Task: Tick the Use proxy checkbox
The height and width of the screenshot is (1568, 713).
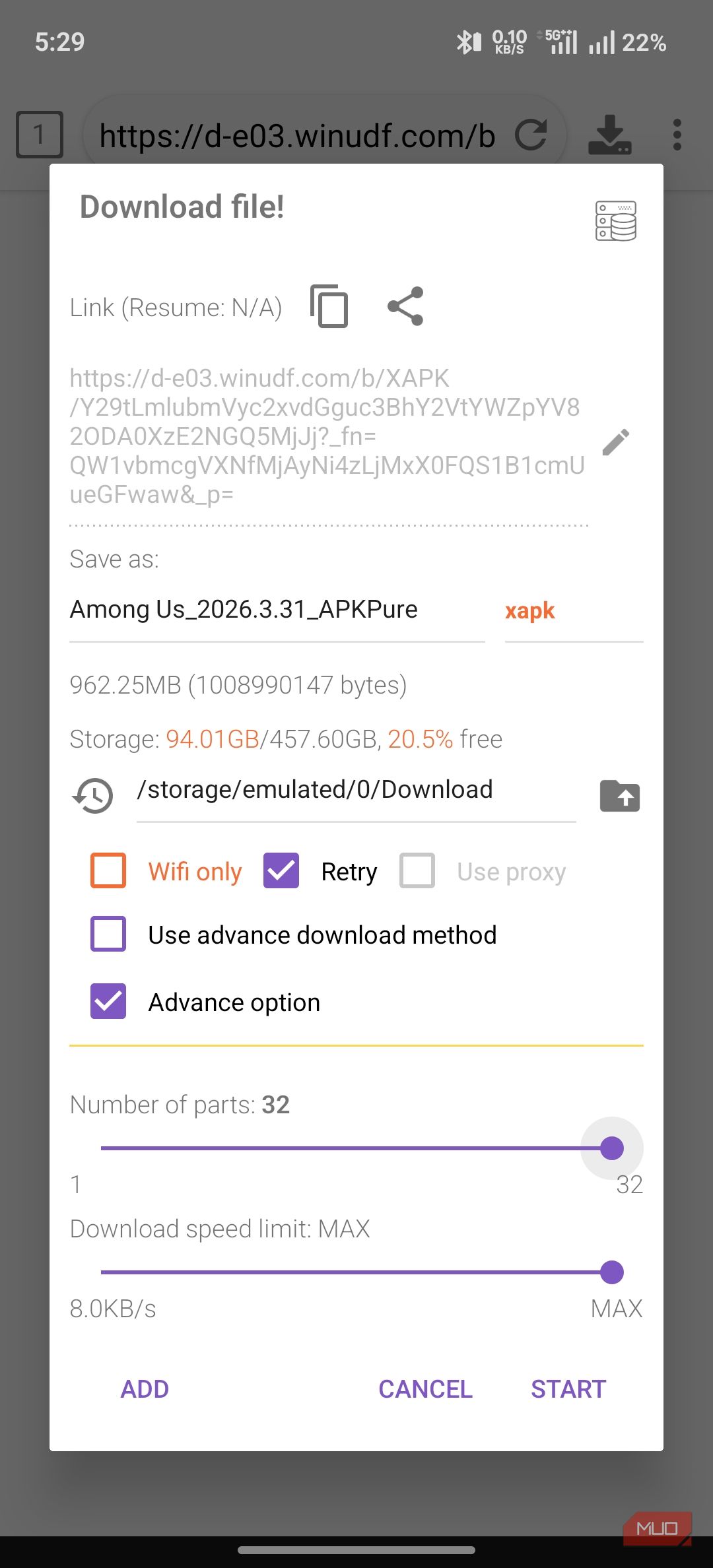Action: point(417,871)
